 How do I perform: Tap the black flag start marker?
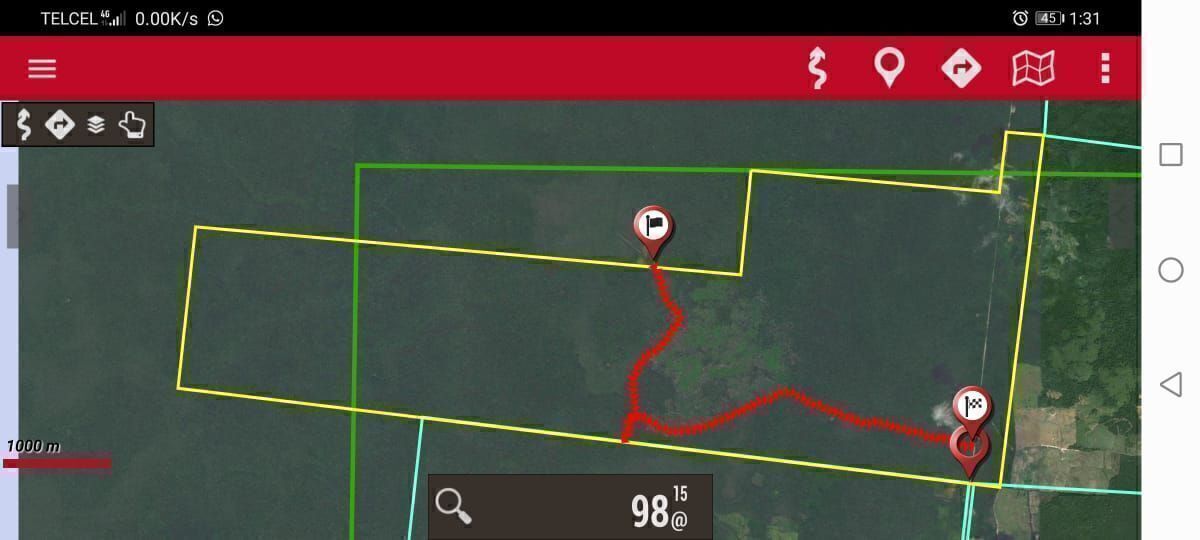point(653,226)
